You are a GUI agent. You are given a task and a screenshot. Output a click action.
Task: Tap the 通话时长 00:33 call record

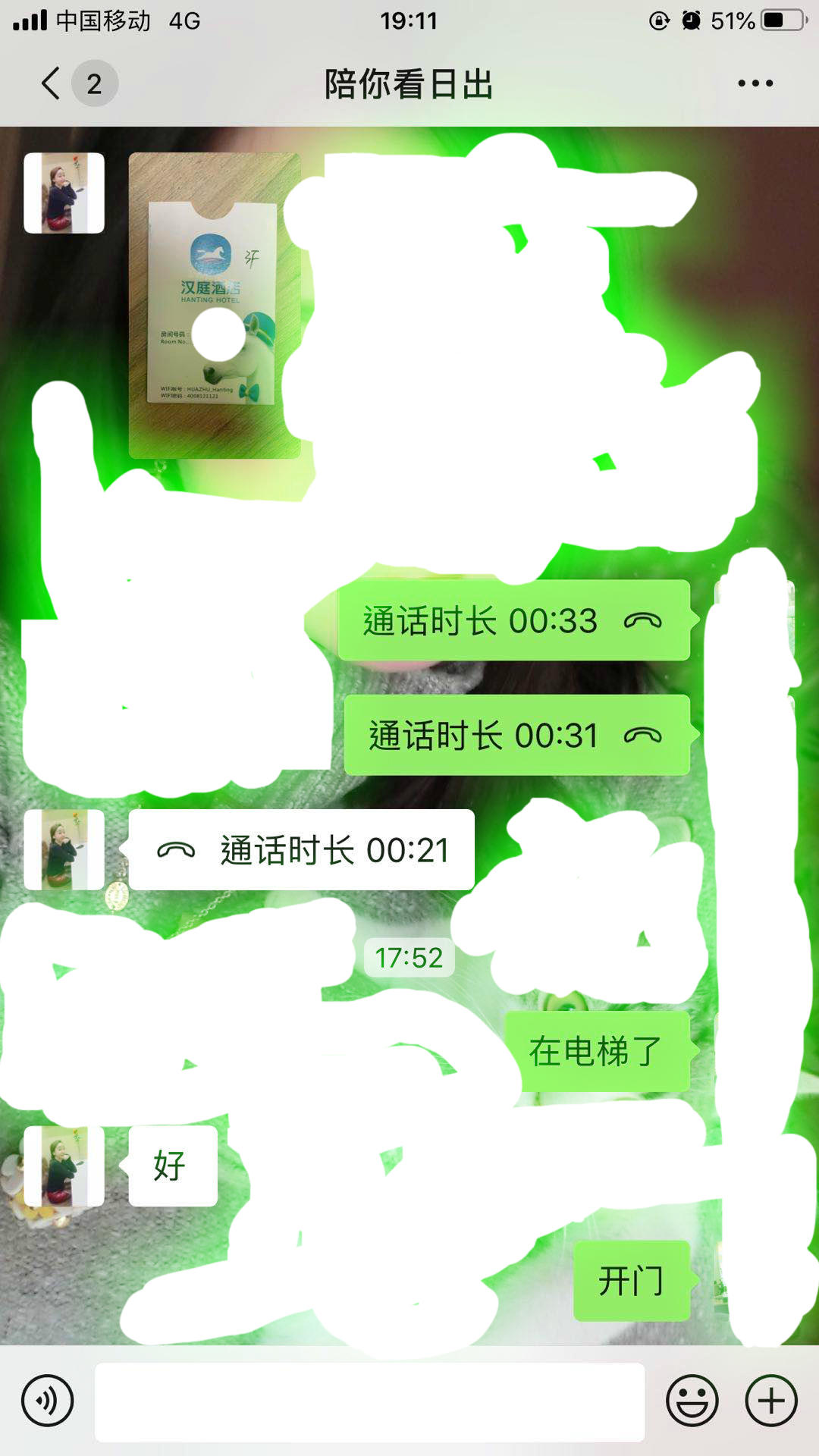click(513, 620)
